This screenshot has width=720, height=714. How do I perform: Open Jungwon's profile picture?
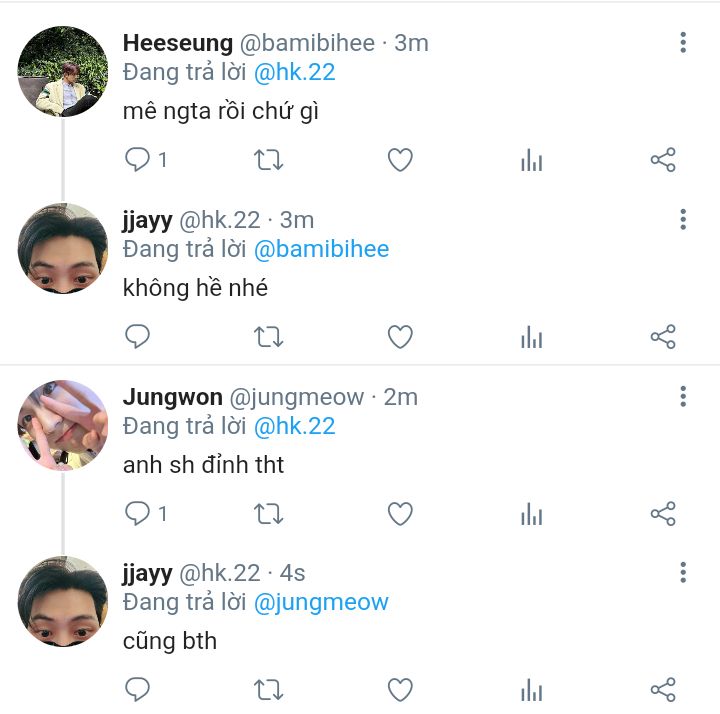pos(62,425)
